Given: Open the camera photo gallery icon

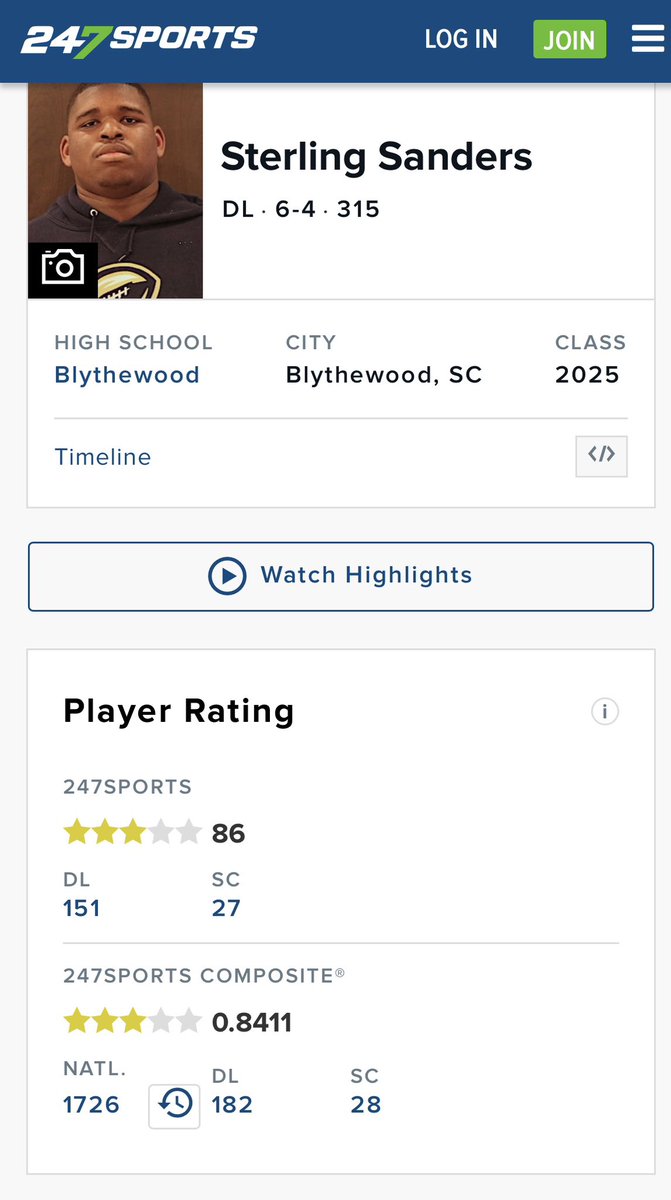Looking at the screenshot, I should coord(63,270).
